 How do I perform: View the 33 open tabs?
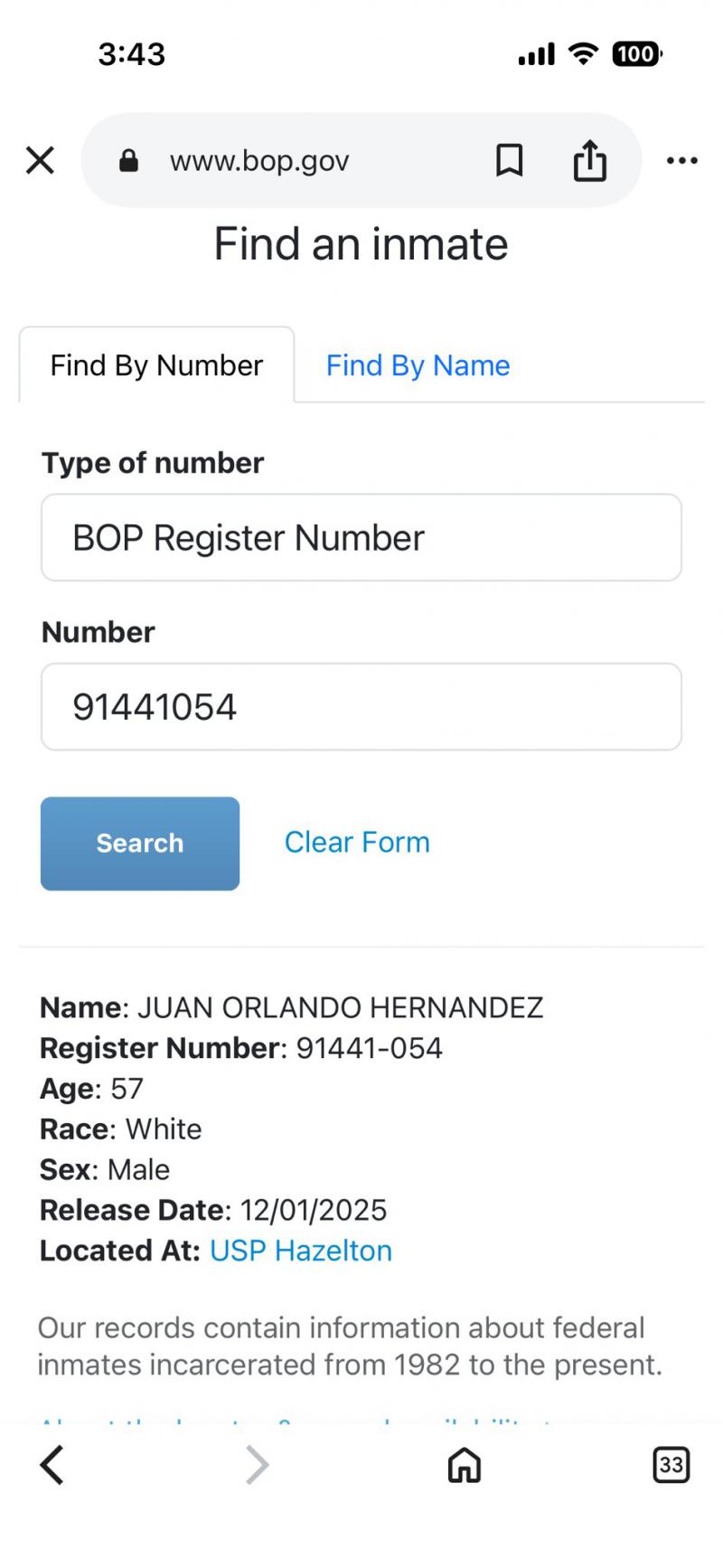coord(671,1465)
